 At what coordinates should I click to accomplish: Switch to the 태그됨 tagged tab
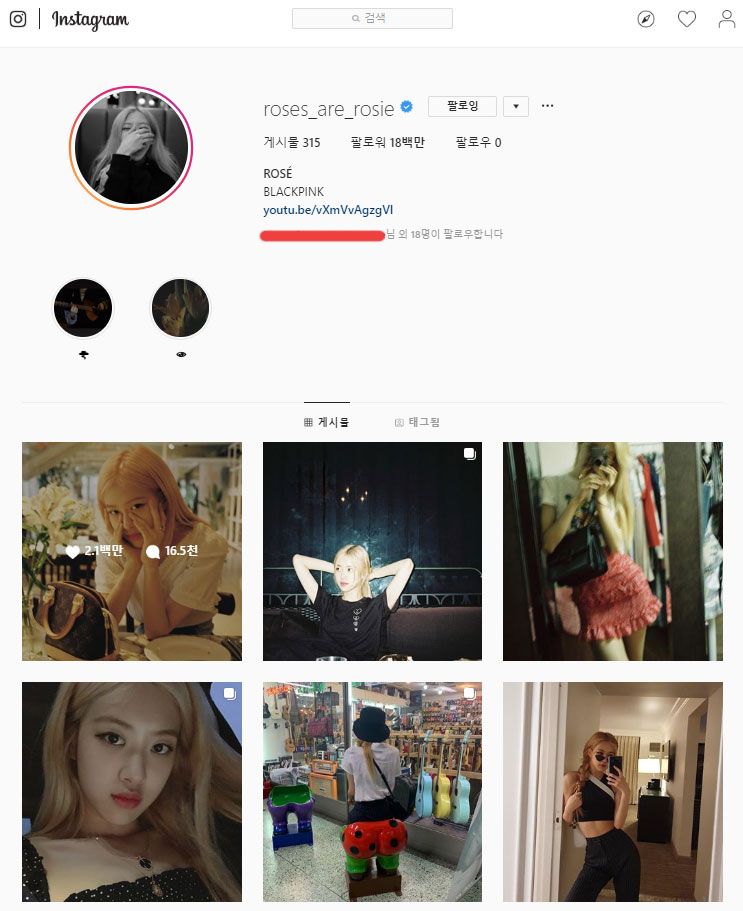pyautogui.click(x=417, y=423)
